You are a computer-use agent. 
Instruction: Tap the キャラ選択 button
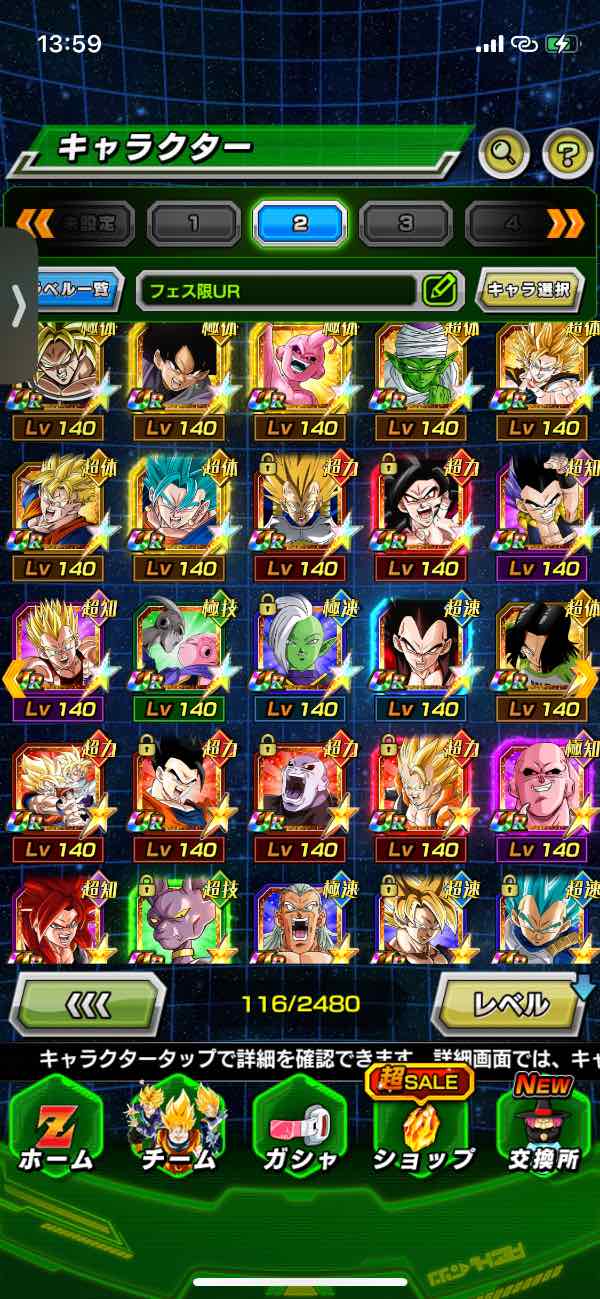pyautogui.click(x=529, y=291)
